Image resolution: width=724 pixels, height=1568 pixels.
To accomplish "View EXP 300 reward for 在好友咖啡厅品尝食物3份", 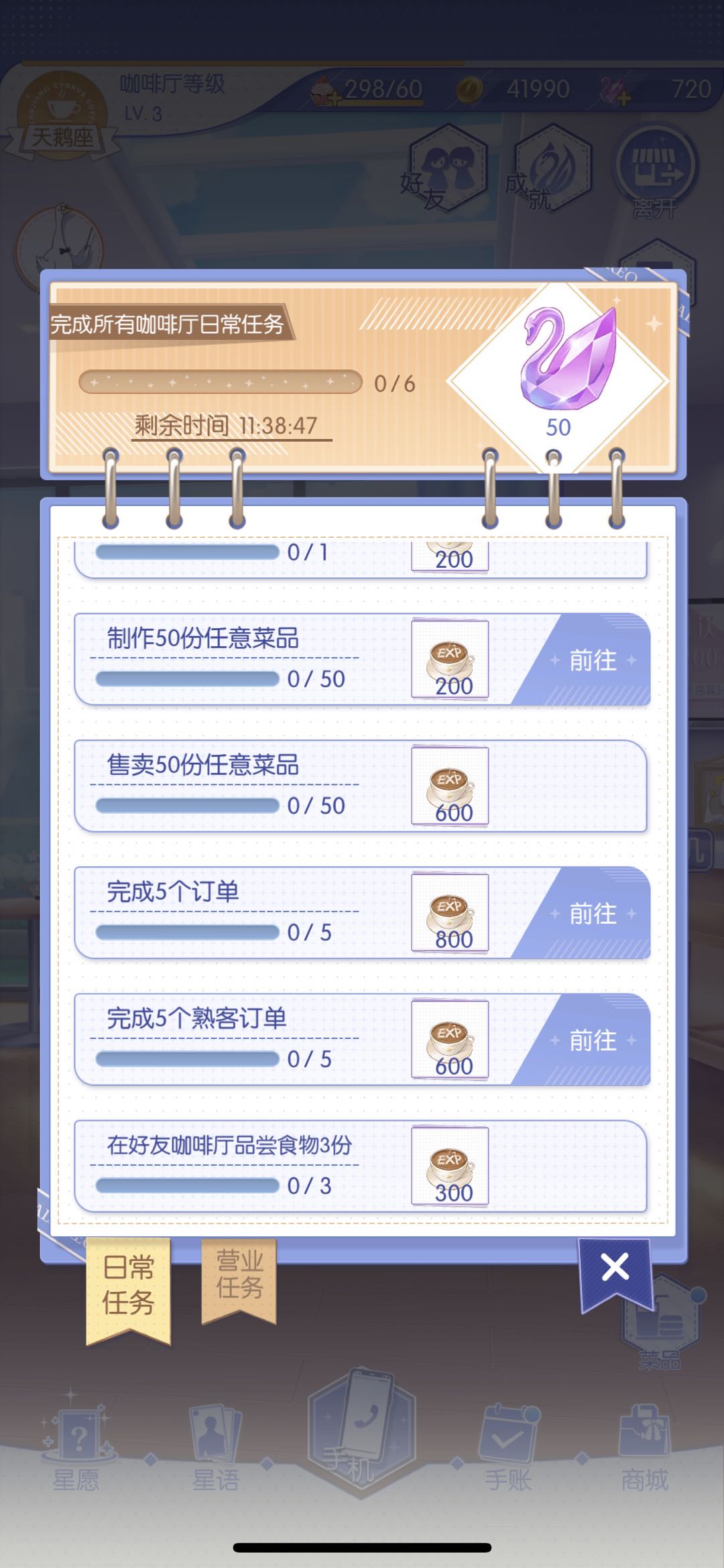I will tap(450, 1166).
